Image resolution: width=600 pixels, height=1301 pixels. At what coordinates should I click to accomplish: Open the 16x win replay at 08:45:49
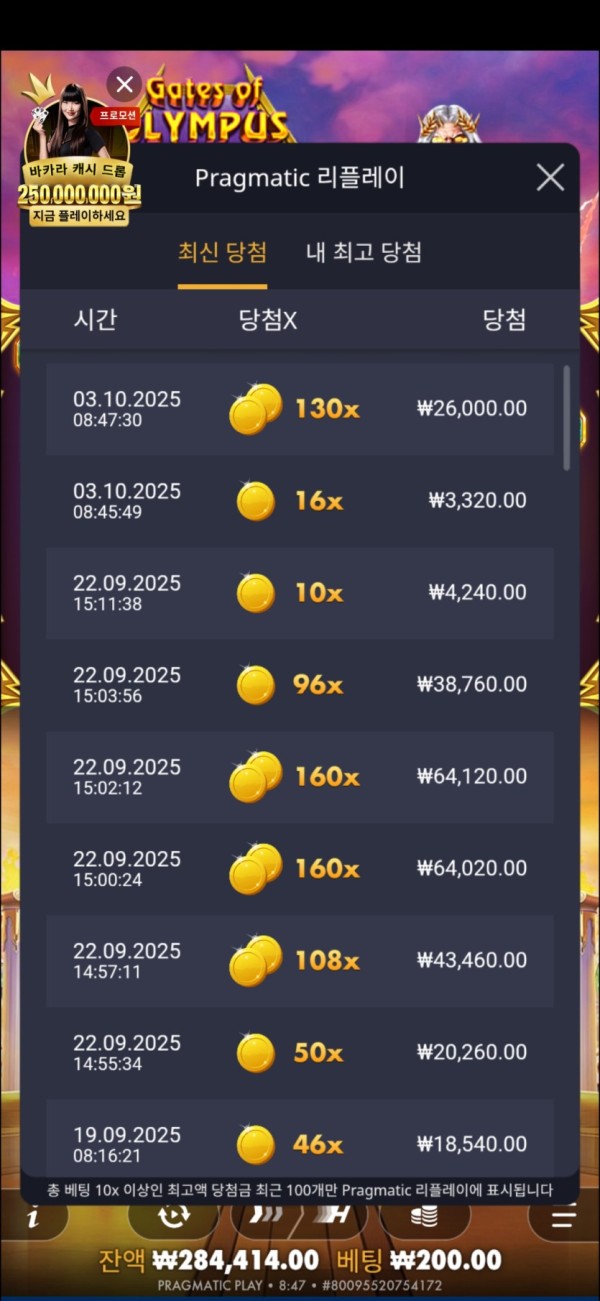point(300,501)
